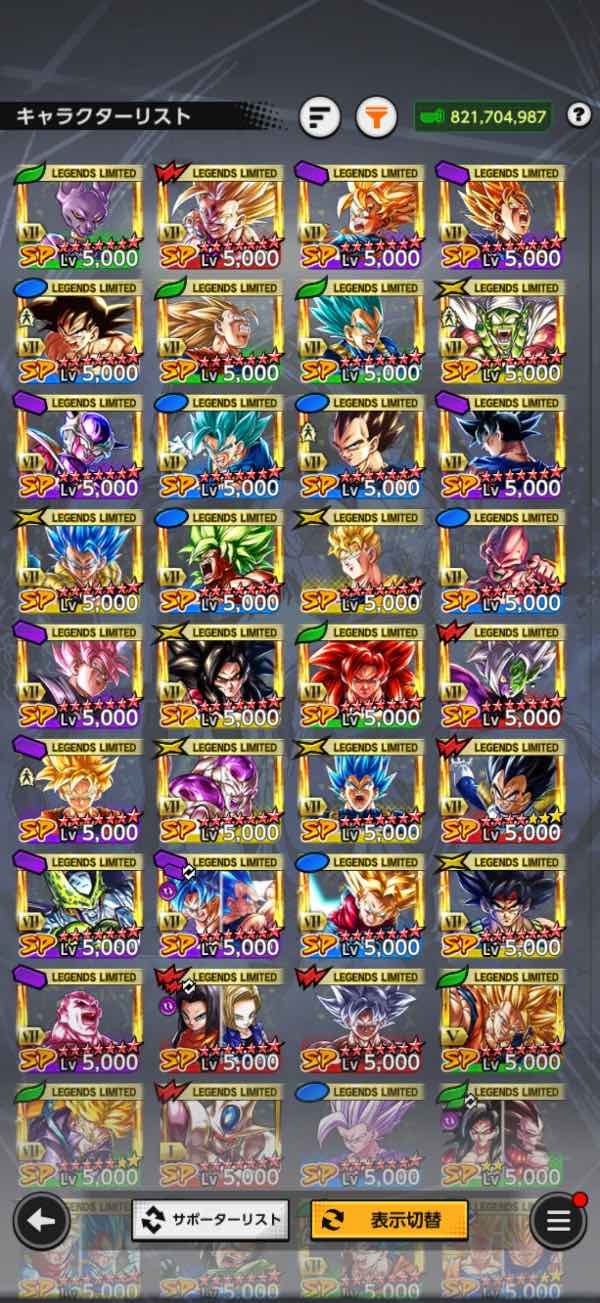Select the Golden Frieza card

(x=219, y=793)
